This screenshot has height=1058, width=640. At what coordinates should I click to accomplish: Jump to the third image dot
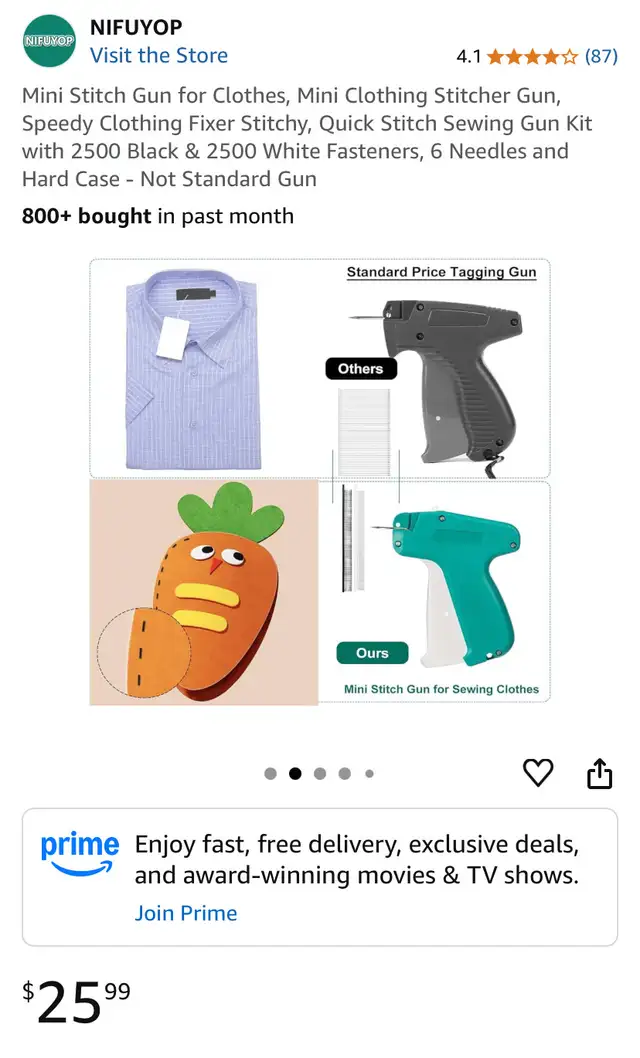320,773
